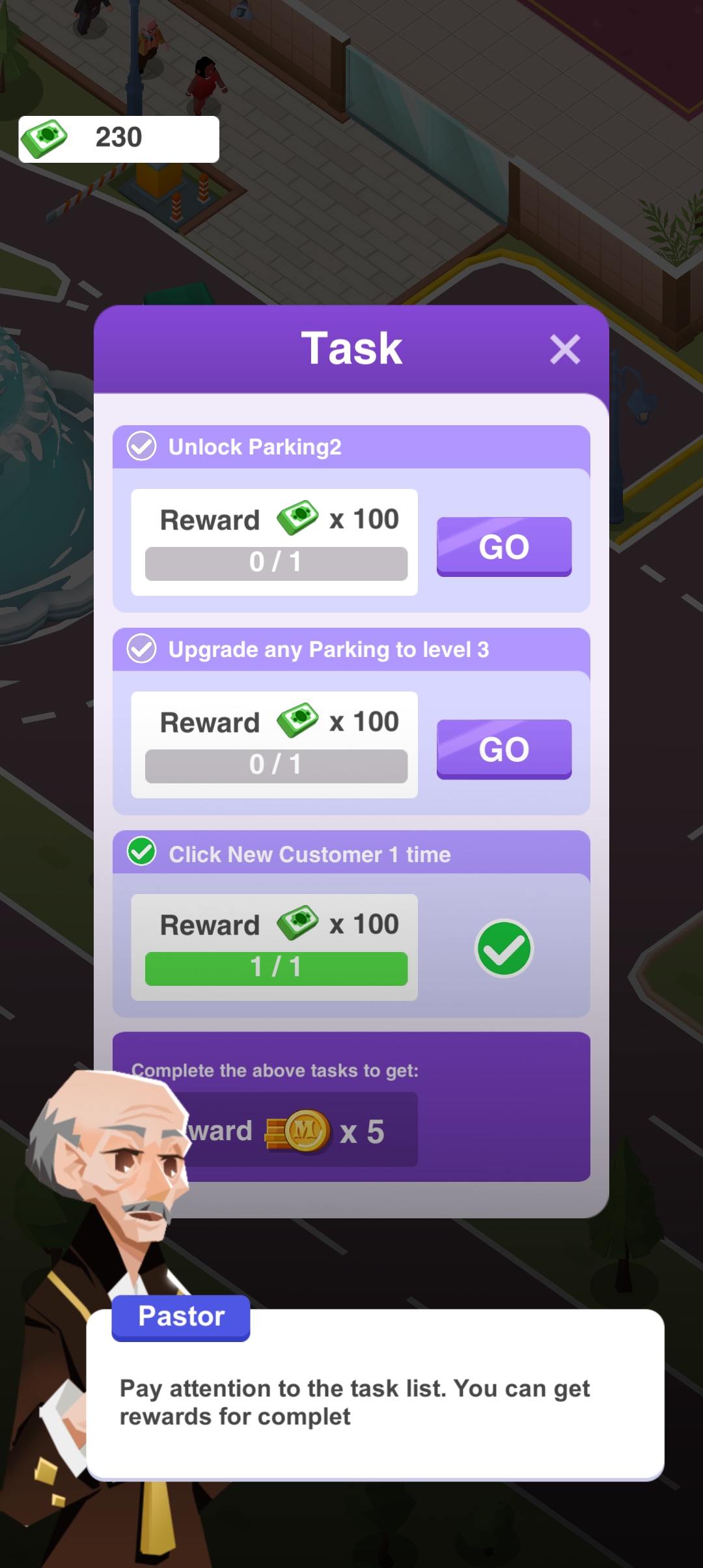Tap GO for Upgrade any Parking task
This screenshot has width=703, height=1568.
[504, 749]
